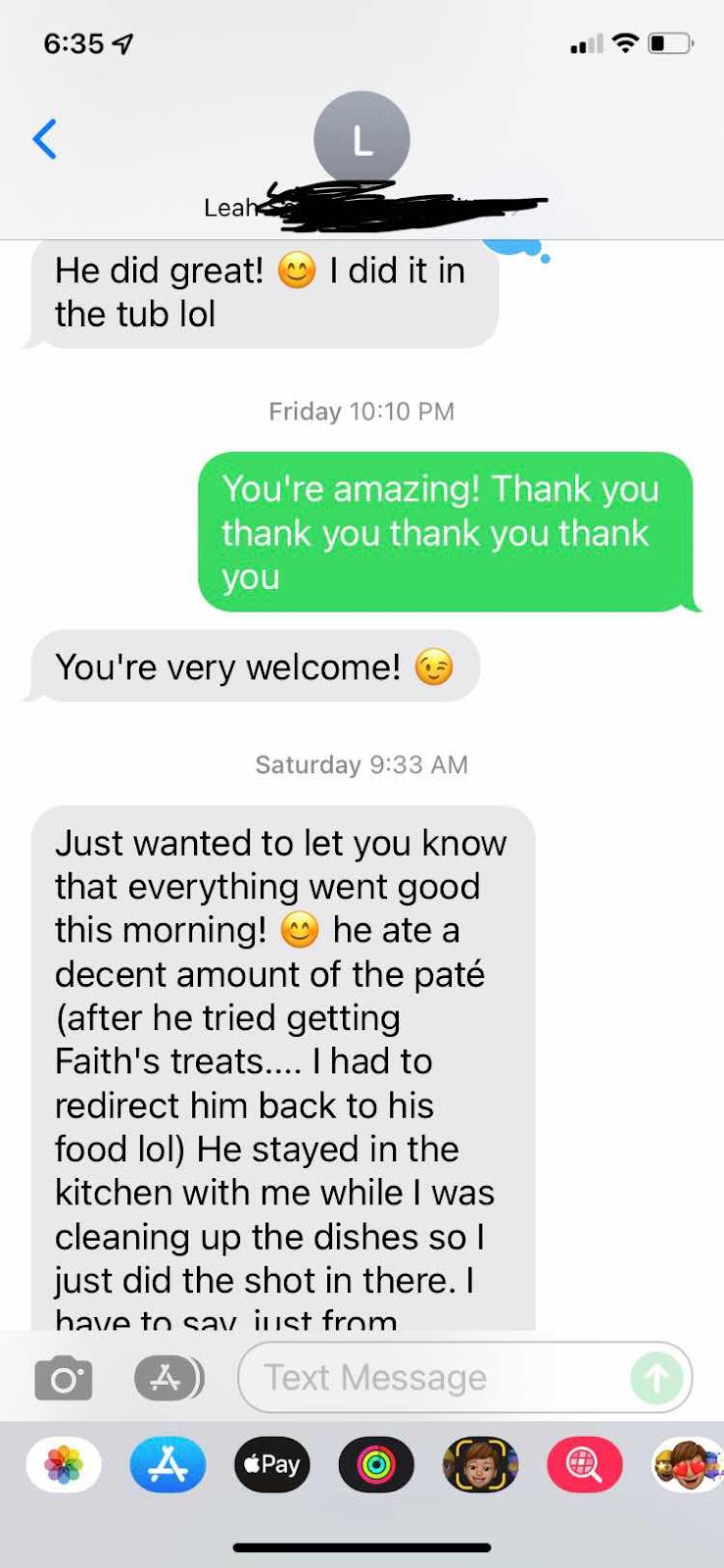The width and height of the screenshot is (724, 1568).
Task: Open the Memoji camera effects app
Action: (x=480, y=1465)
